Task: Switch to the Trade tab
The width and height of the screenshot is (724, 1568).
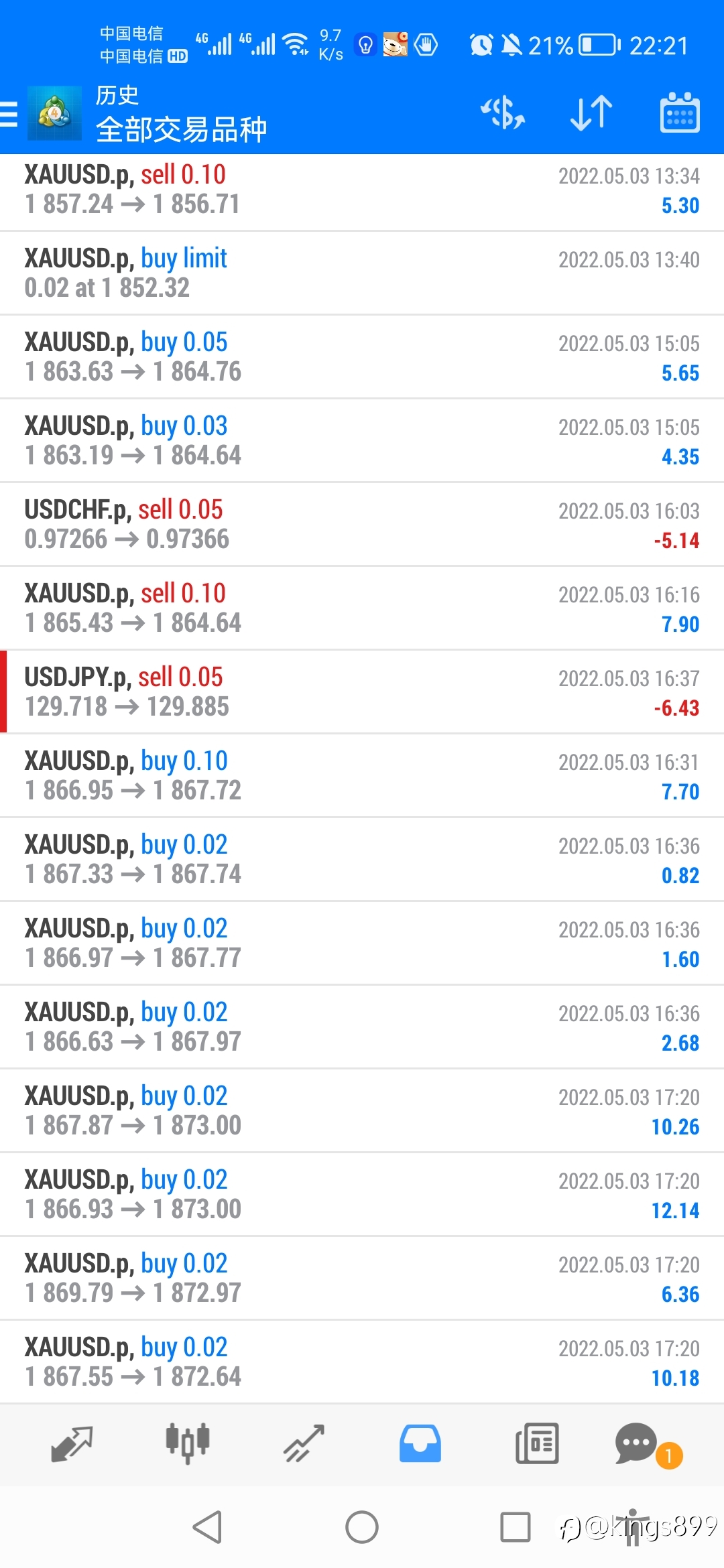Action: click(x=304, y=1443)
